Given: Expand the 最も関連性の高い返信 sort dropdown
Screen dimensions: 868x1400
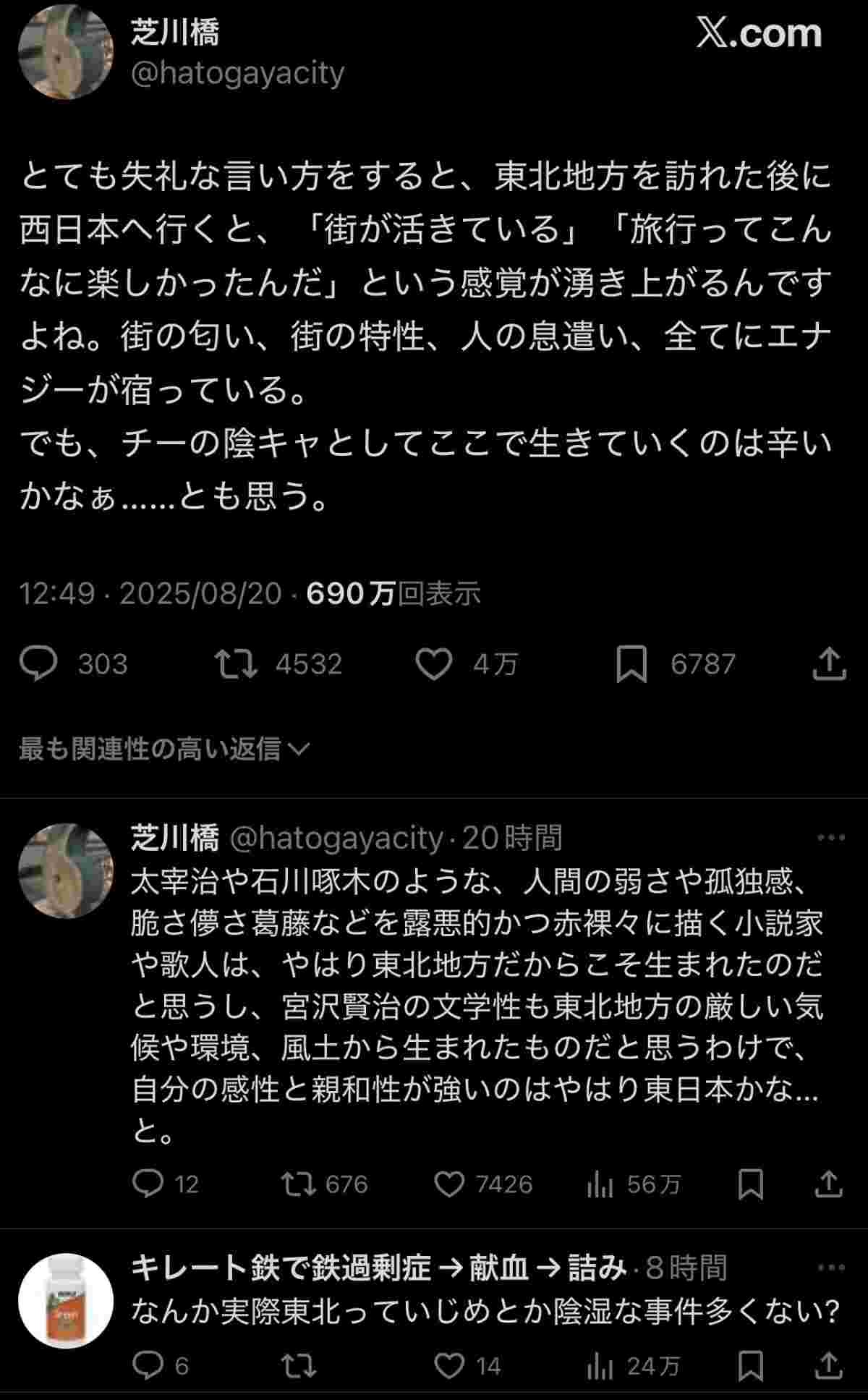Looking at the screenshot, I should [x=163, y=749].
